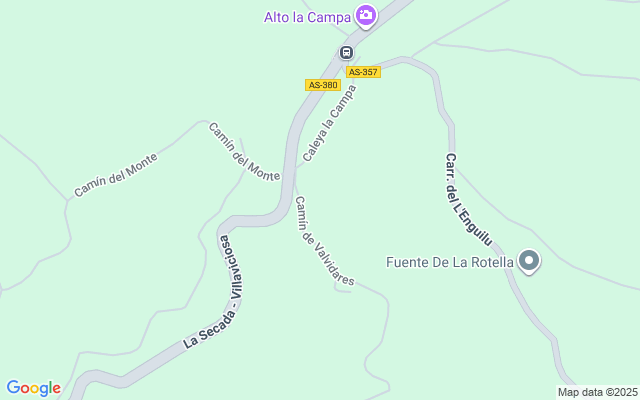The width and height of the screenshot is (640, 400).
Task: Open Google logo link on the map
Action: [x=34, y=388]
